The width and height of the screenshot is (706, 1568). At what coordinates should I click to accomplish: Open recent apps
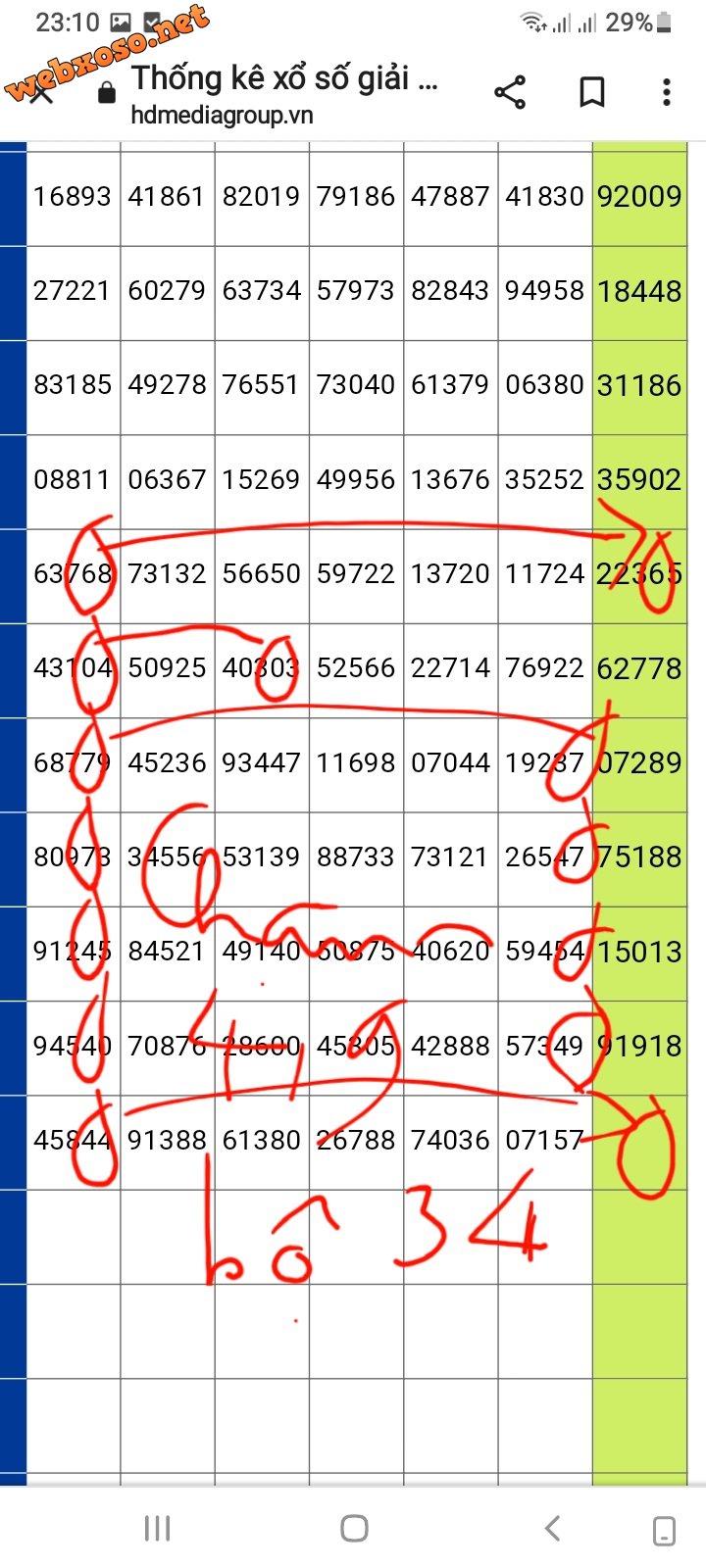point(157,1528)
